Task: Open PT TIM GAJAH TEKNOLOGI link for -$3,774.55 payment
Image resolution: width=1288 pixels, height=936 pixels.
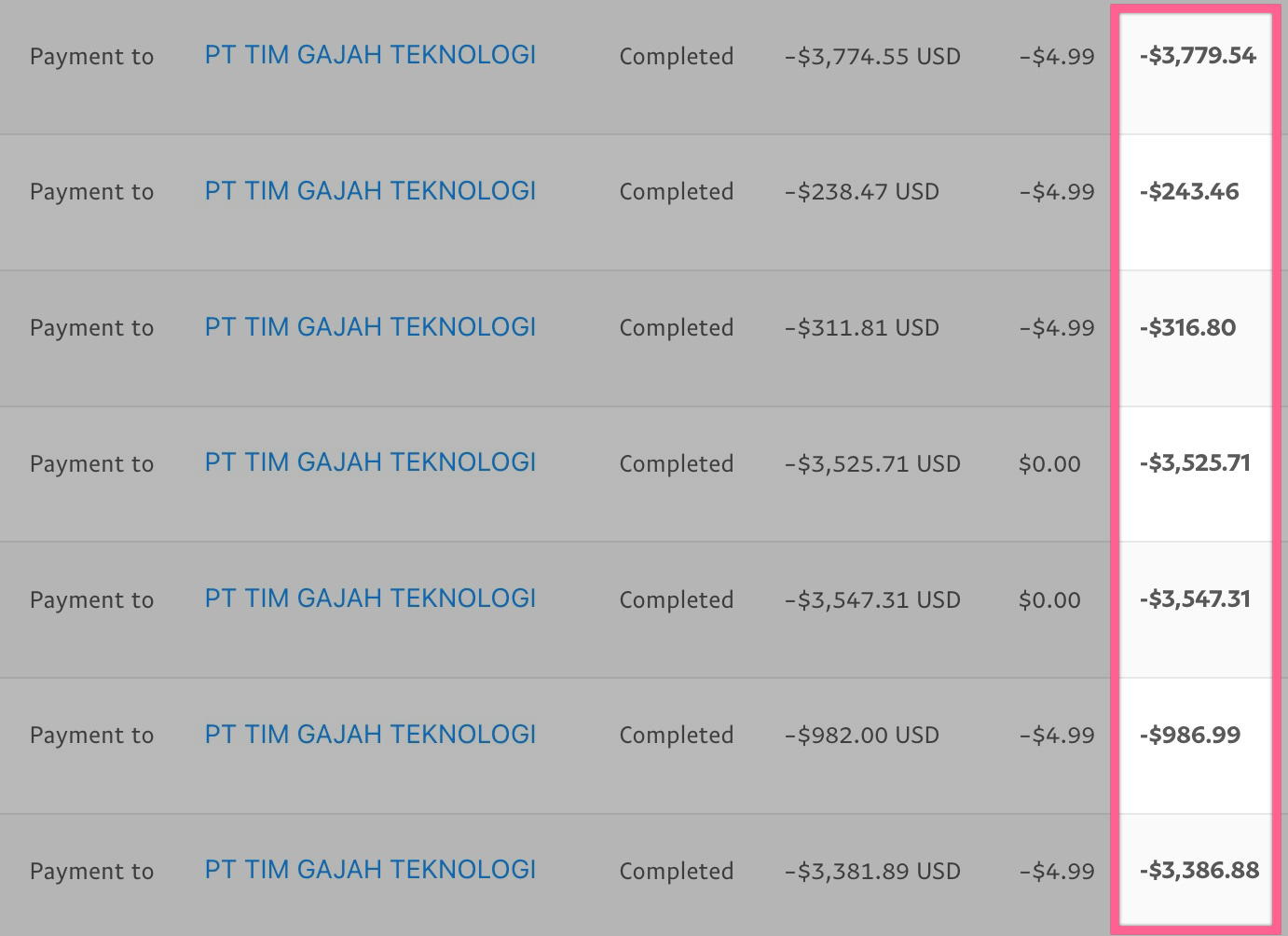Action: click(x=370, y=55)
